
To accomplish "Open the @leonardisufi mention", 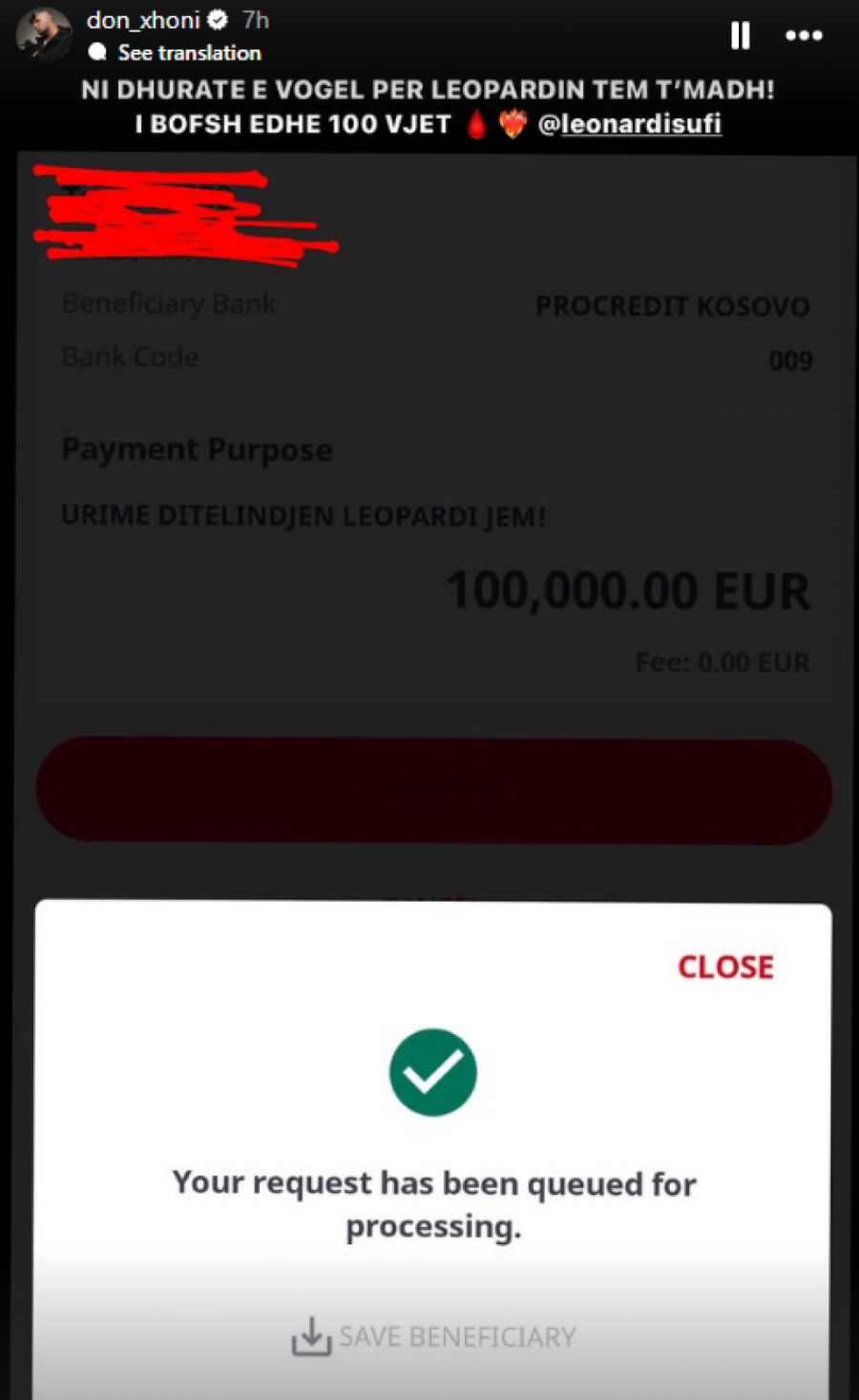I will pyautogui.click(x=630, y=124).
